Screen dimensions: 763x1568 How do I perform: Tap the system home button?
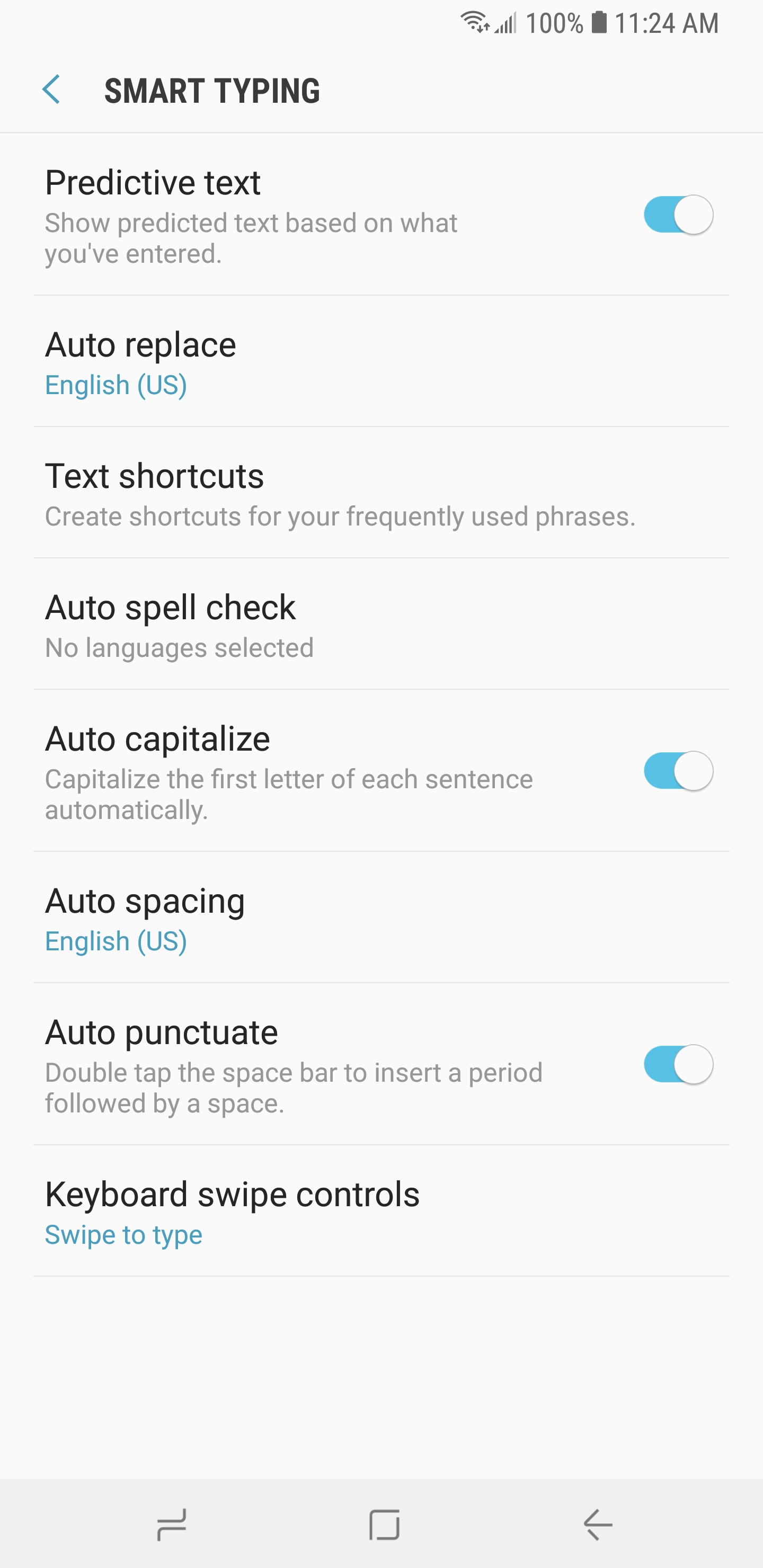[384, 1525]
